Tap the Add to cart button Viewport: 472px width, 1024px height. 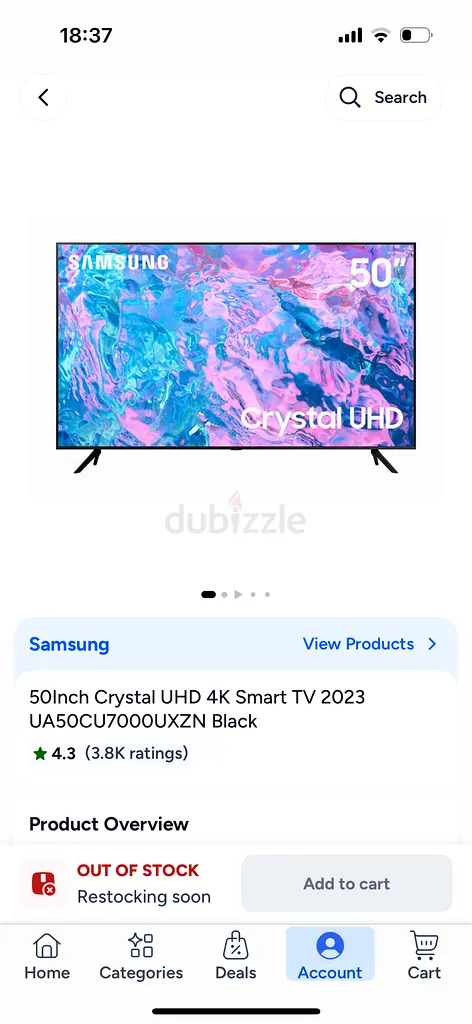347,884
